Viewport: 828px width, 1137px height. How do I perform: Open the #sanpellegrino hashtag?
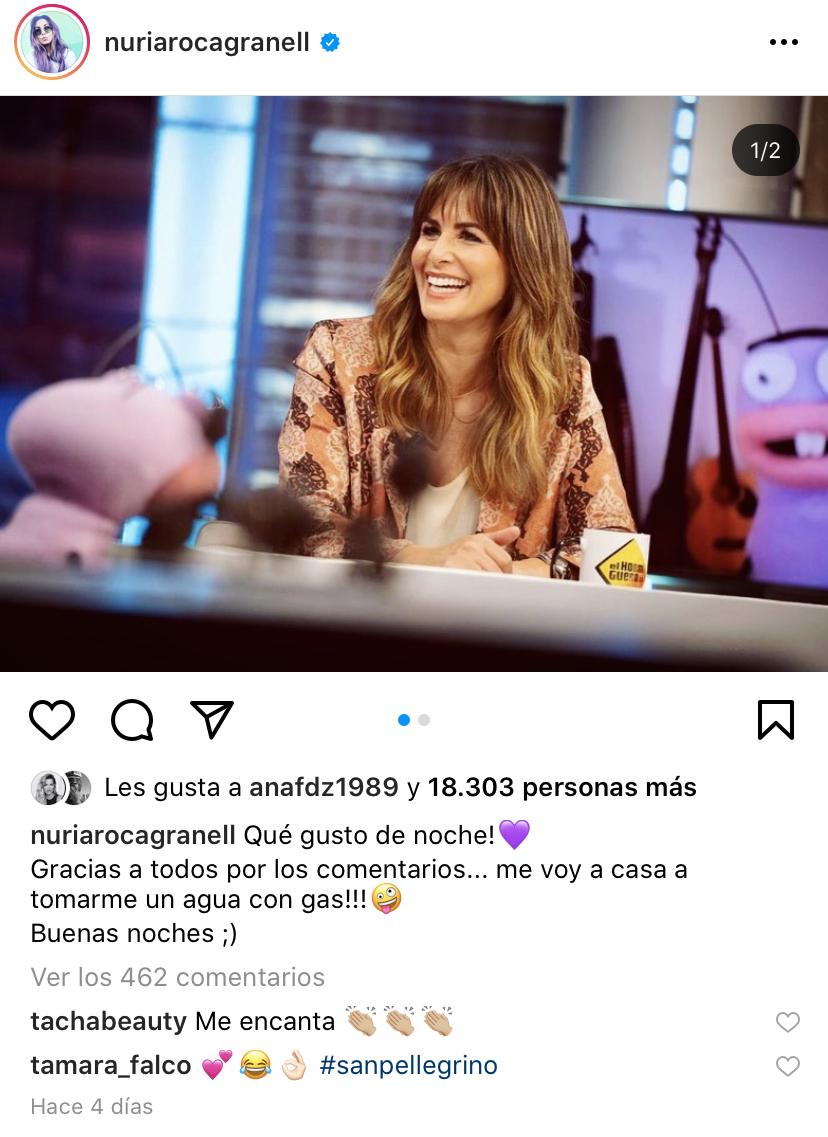tap(408, 1066)
